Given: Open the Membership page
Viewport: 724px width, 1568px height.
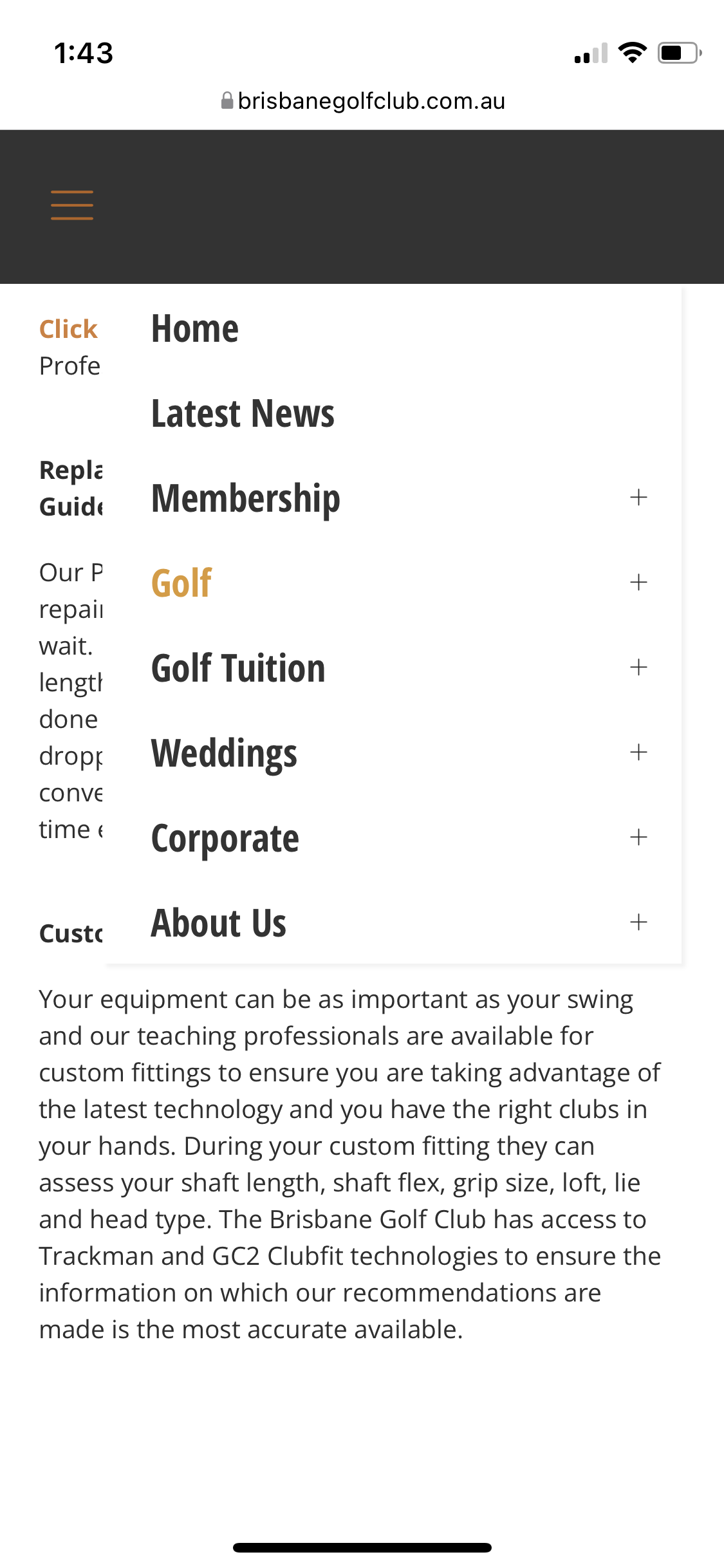Looking at the screenshot, I should point(245,499).
